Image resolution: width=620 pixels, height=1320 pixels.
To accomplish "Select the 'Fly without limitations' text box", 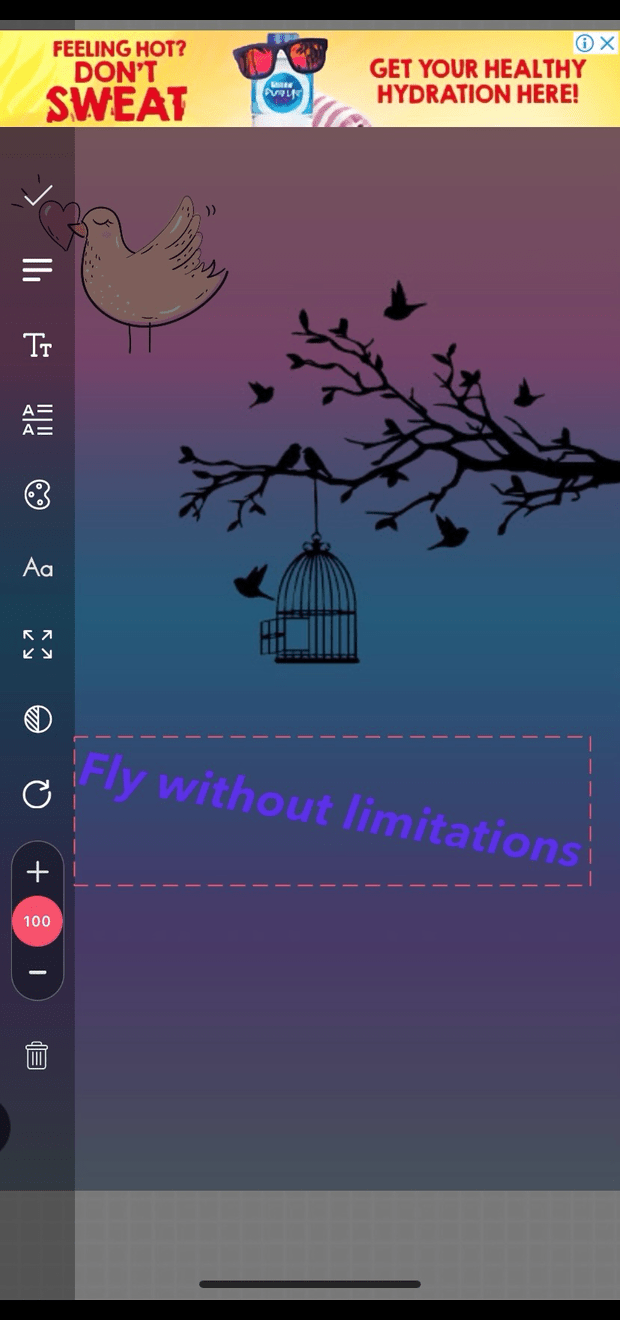I will [x=330, y=810].
